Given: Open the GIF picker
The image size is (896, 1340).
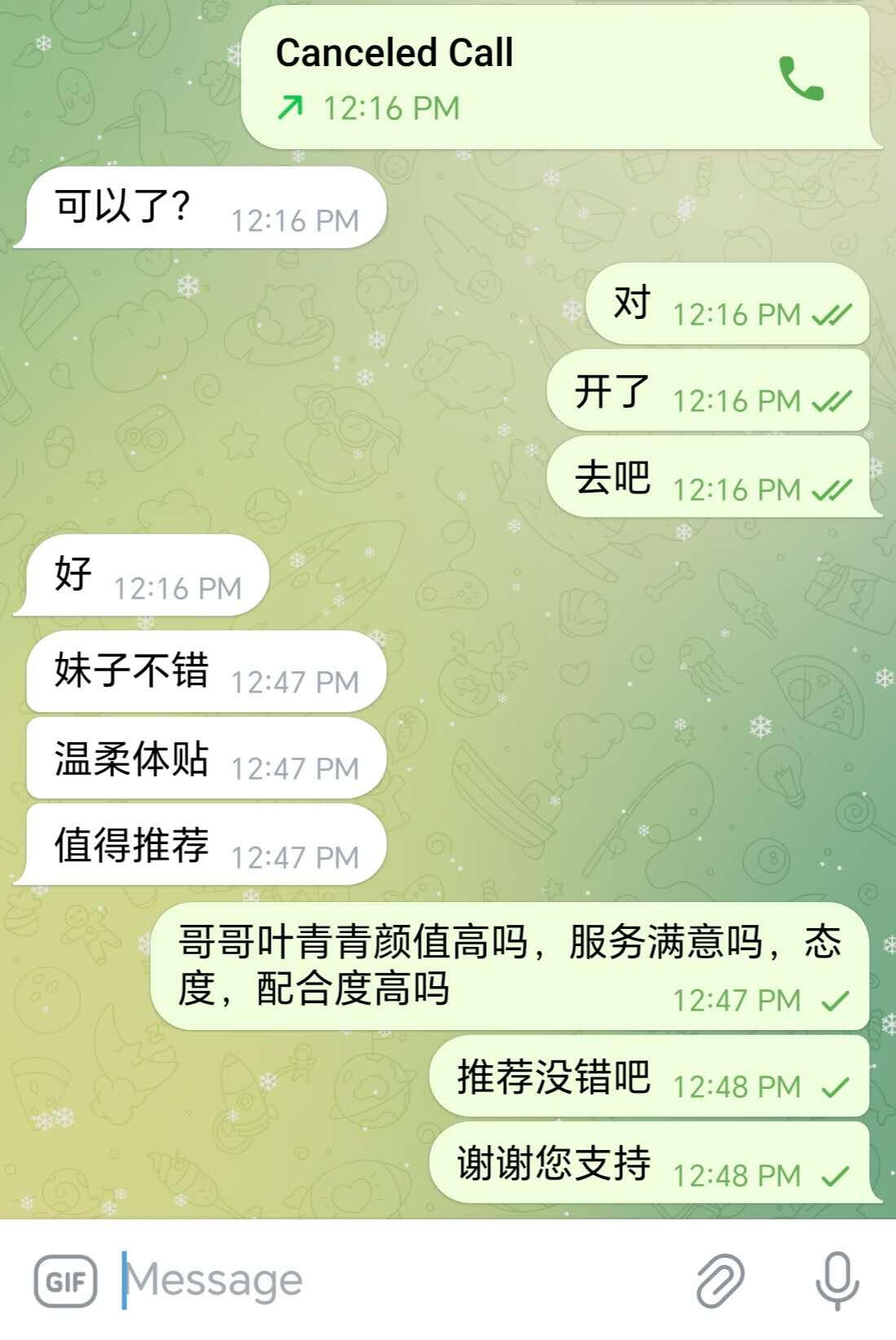Looking at the screenshot, I should point(65,1280).
